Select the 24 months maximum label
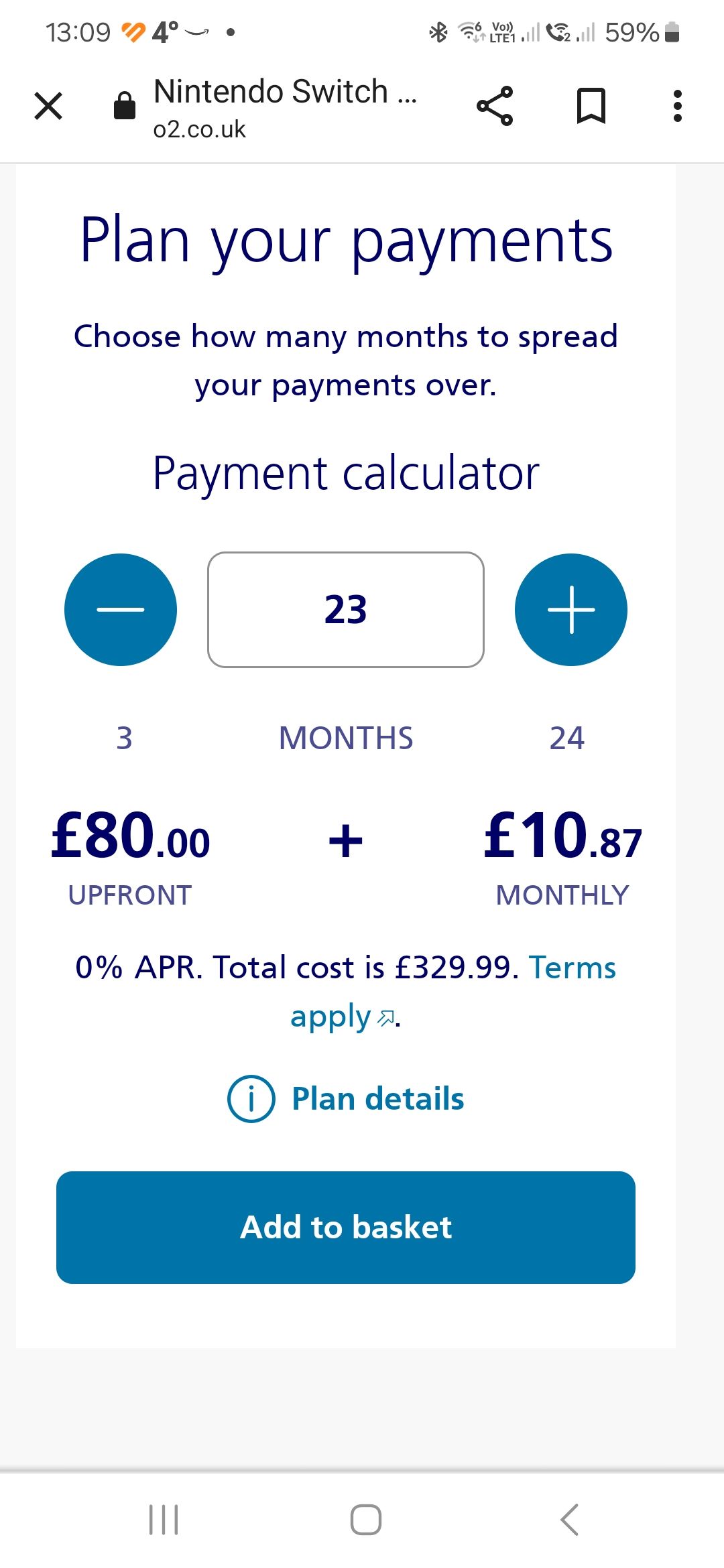Screen dimensions: 724x1568 pos(567,738)
